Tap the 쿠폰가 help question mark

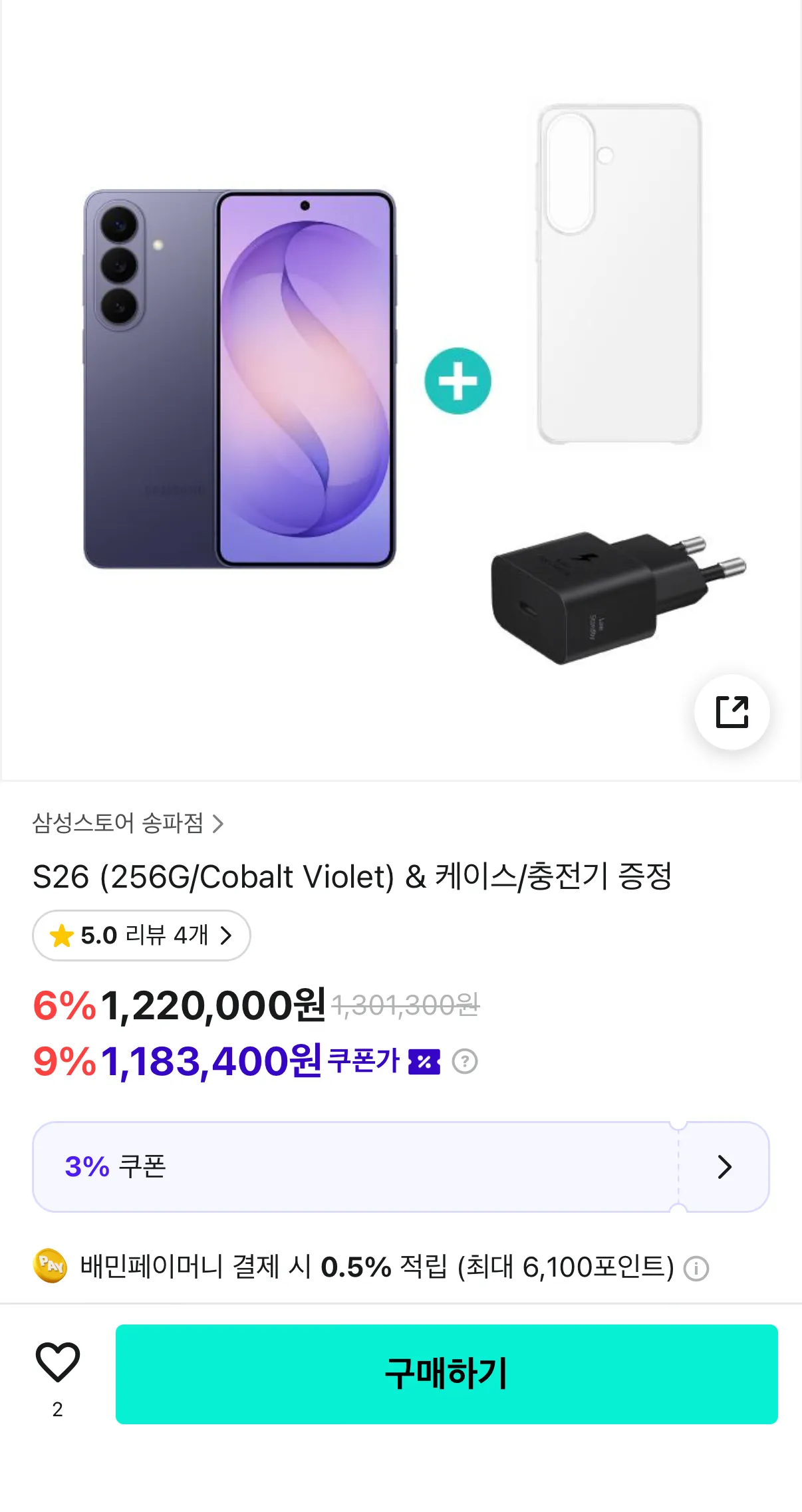point(465,1061)
